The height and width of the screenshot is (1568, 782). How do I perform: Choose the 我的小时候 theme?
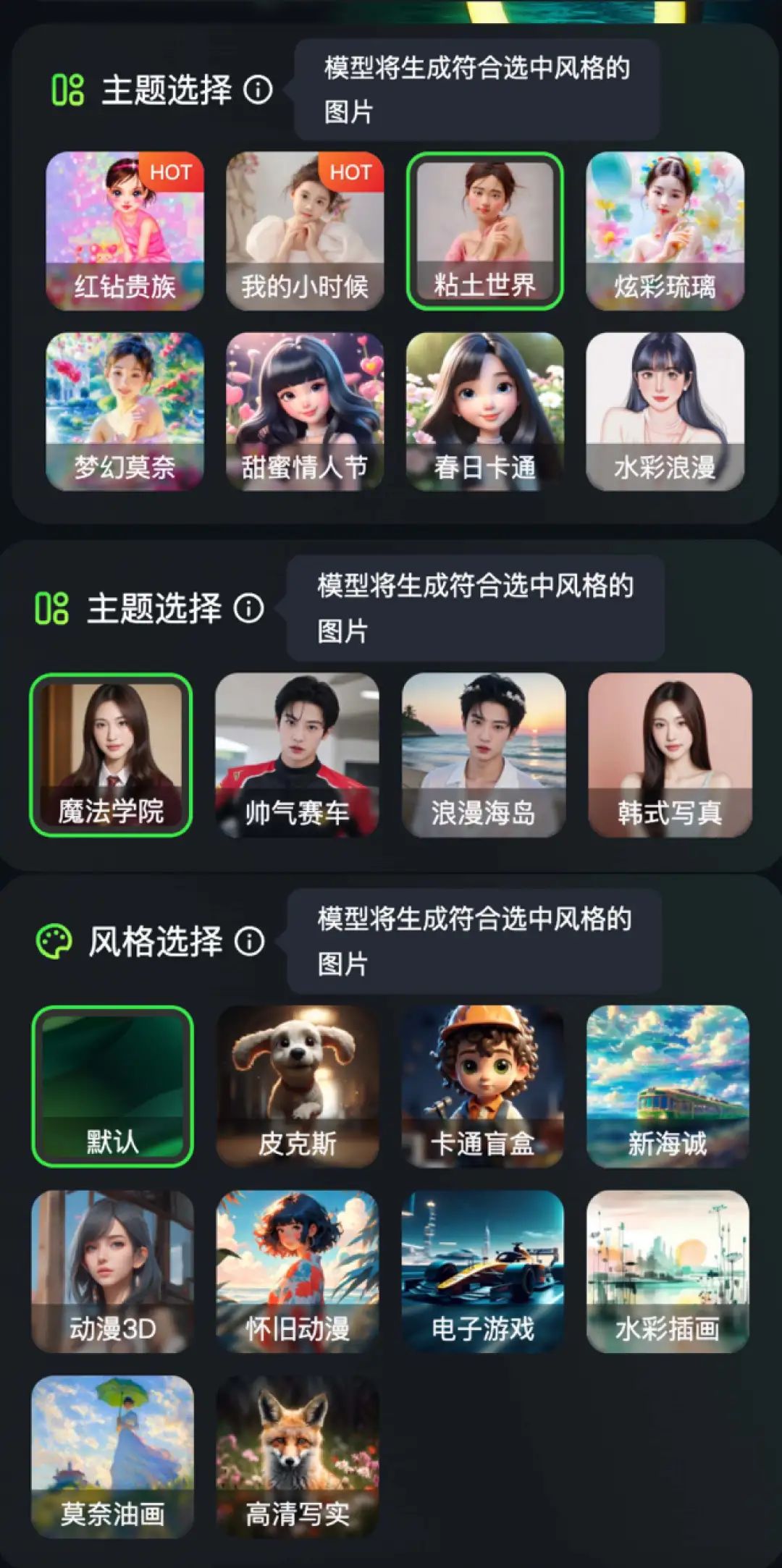tap(304, 230)
